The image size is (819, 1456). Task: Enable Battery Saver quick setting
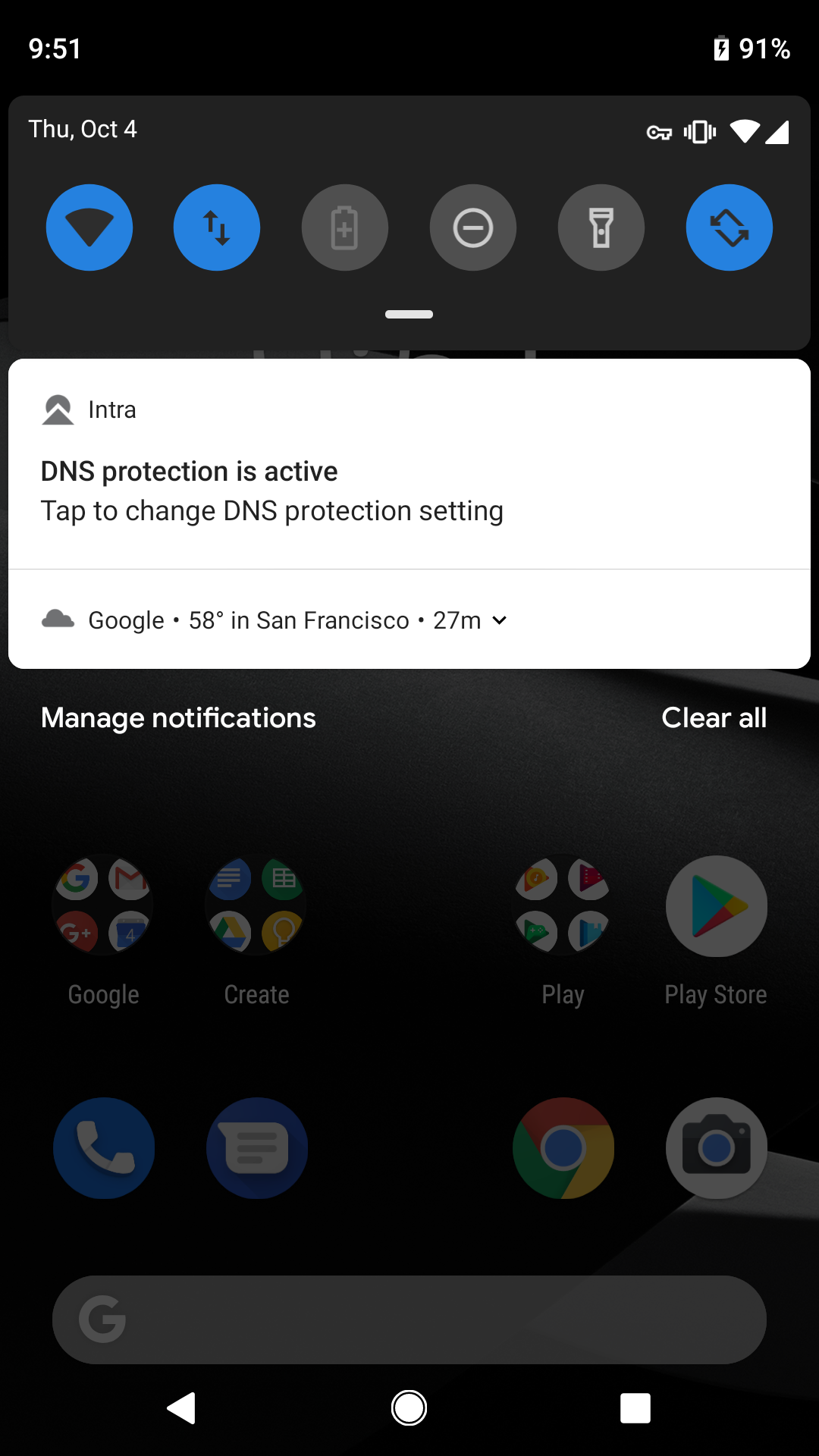[345, 227]
